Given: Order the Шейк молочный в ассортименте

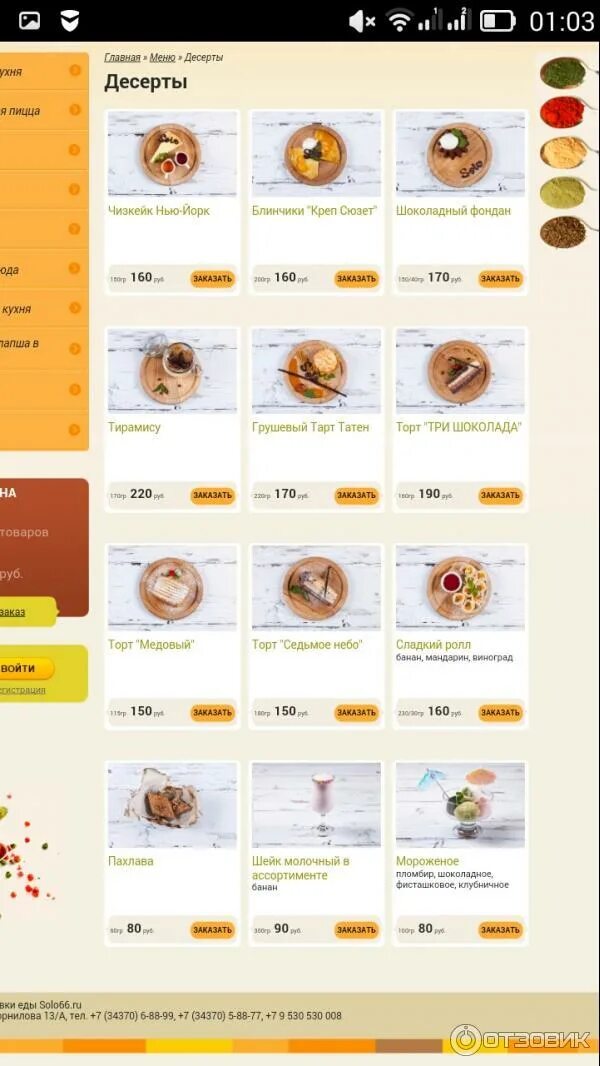Looking at the screenshot, I should tap(356, 930).
